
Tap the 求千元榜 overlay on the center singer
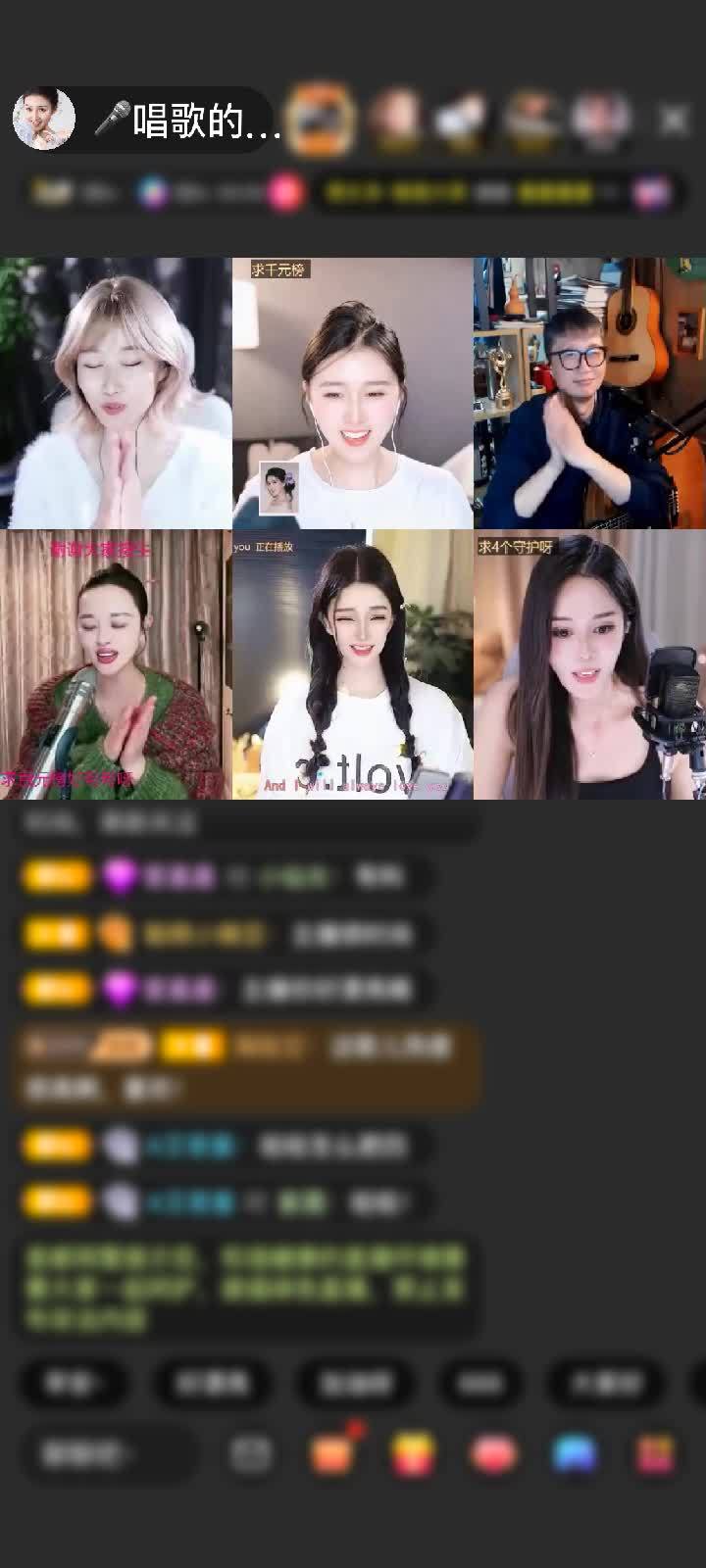(278, 269)
